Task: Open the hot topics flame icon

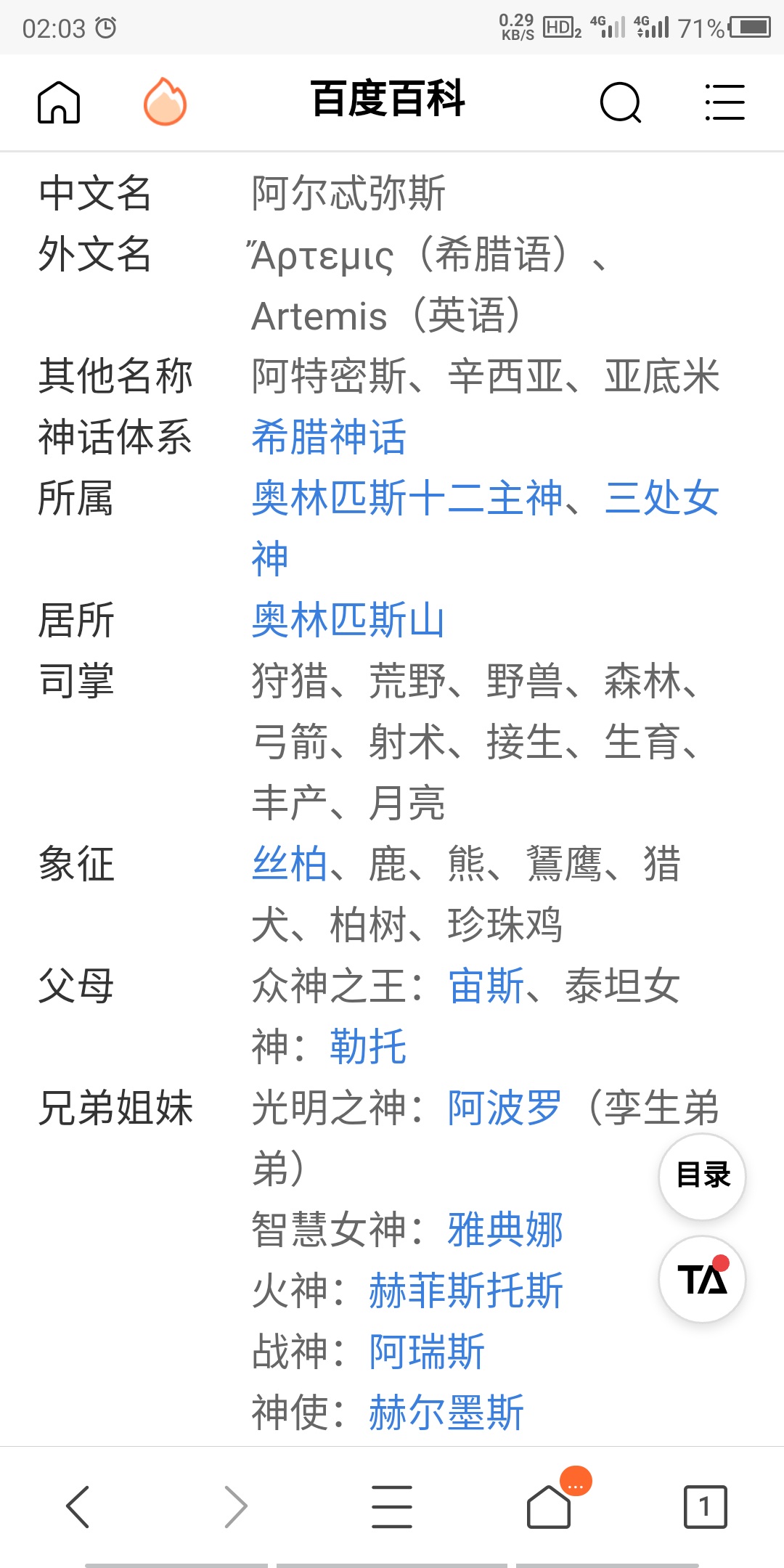Action: click(166, 102)
